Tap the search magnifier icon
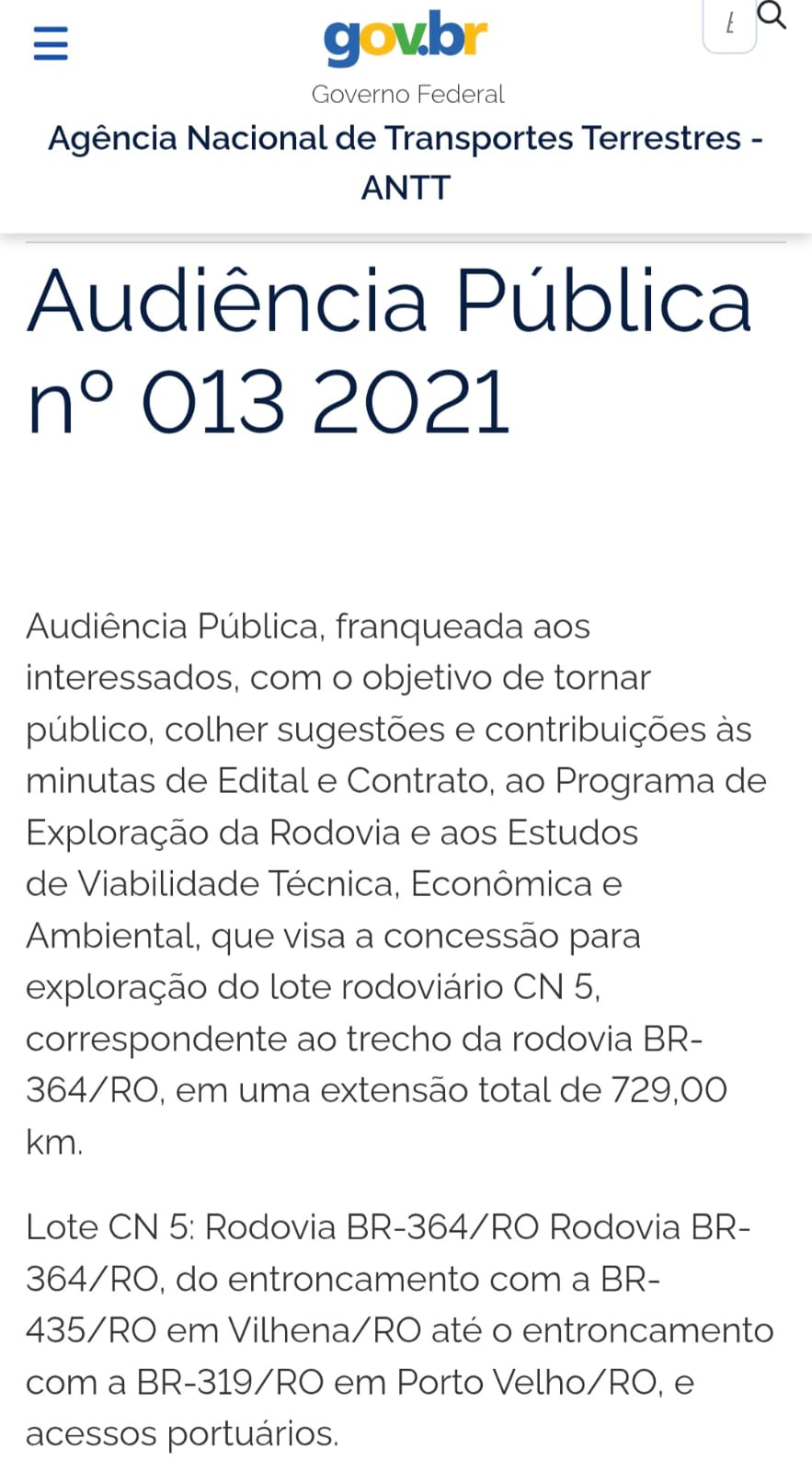 coord(772,16)
